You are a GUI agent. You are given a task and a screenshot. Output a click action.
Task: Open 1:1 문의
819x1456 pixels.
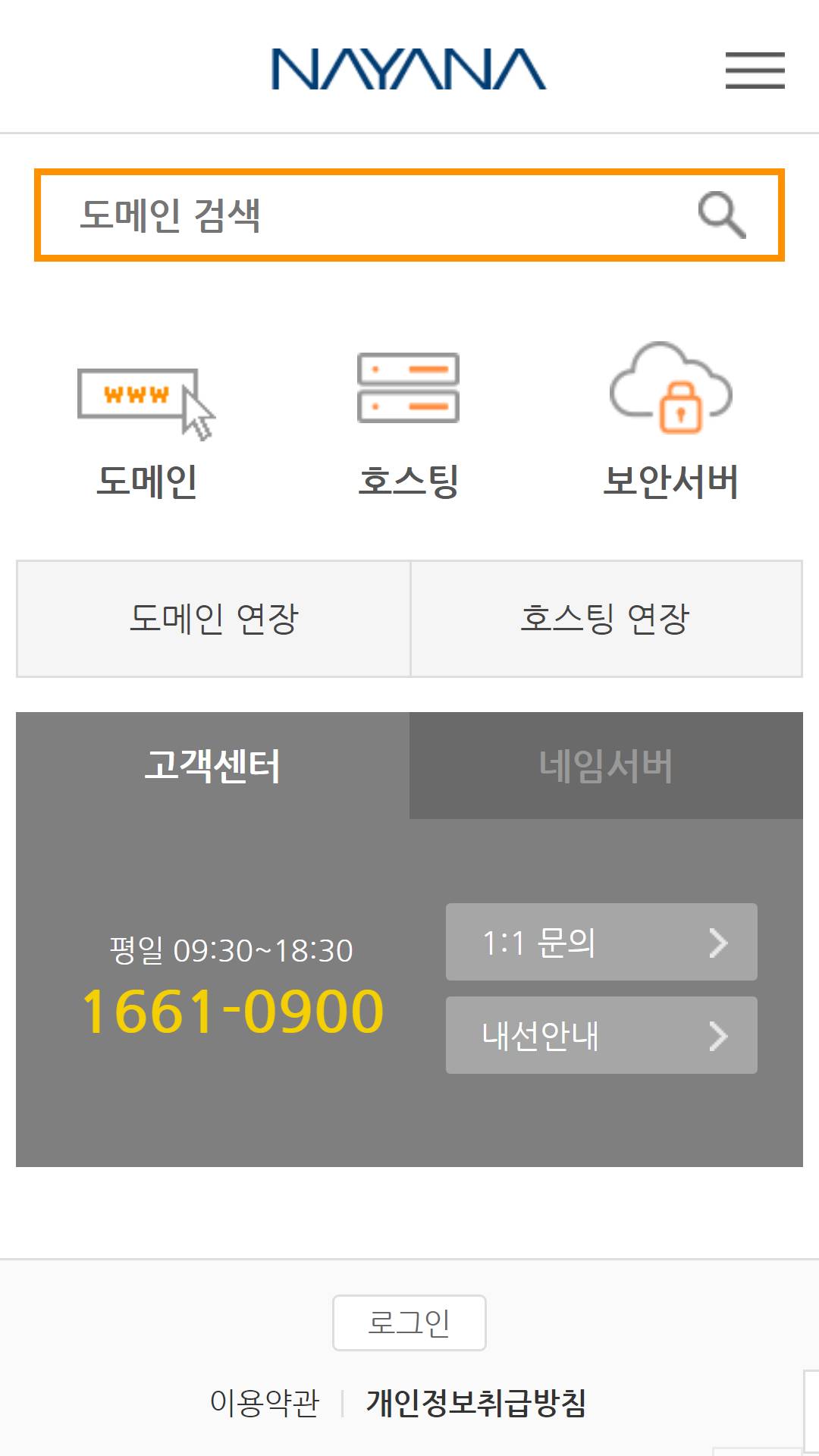pyautogui.click(x=601, y=942)
